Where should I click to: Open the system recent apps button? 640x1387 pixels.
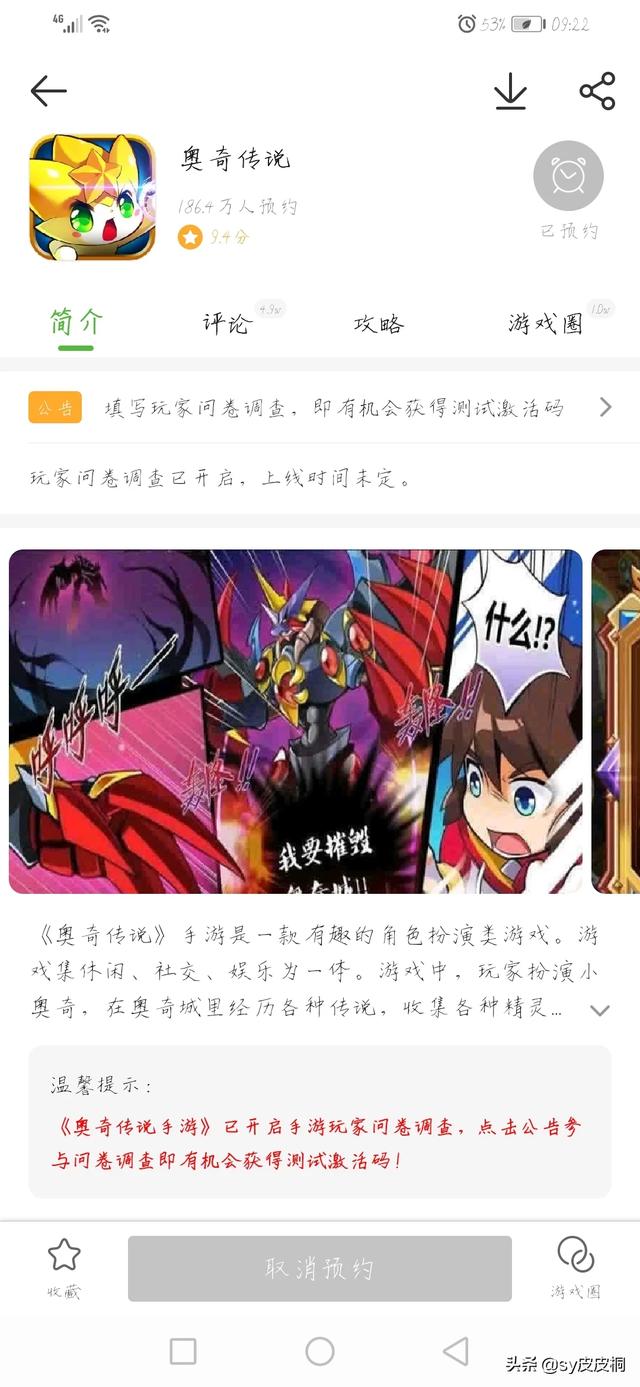click(x=183, y=1351)
